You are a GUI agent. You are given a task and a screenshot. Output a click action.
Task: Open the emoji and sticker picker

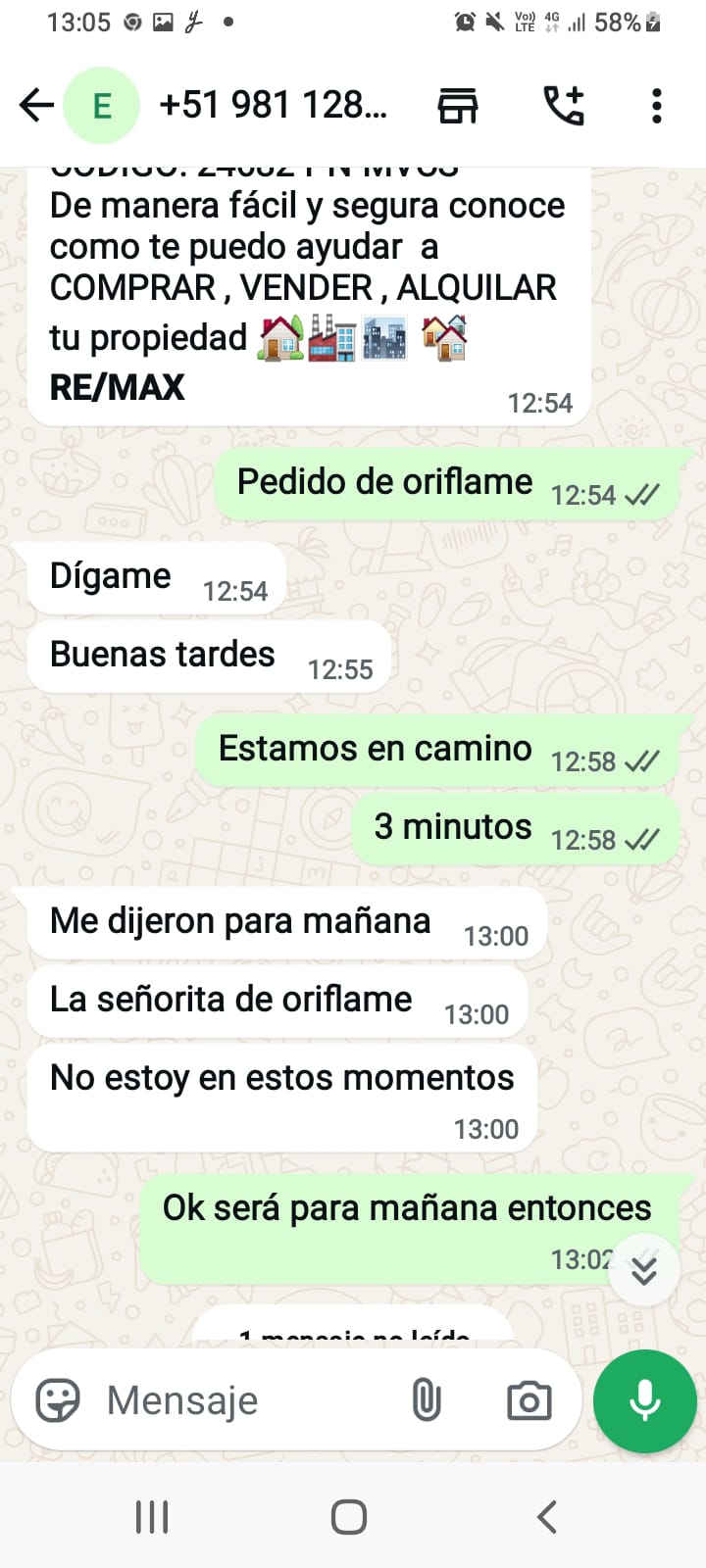(58, 1400)
